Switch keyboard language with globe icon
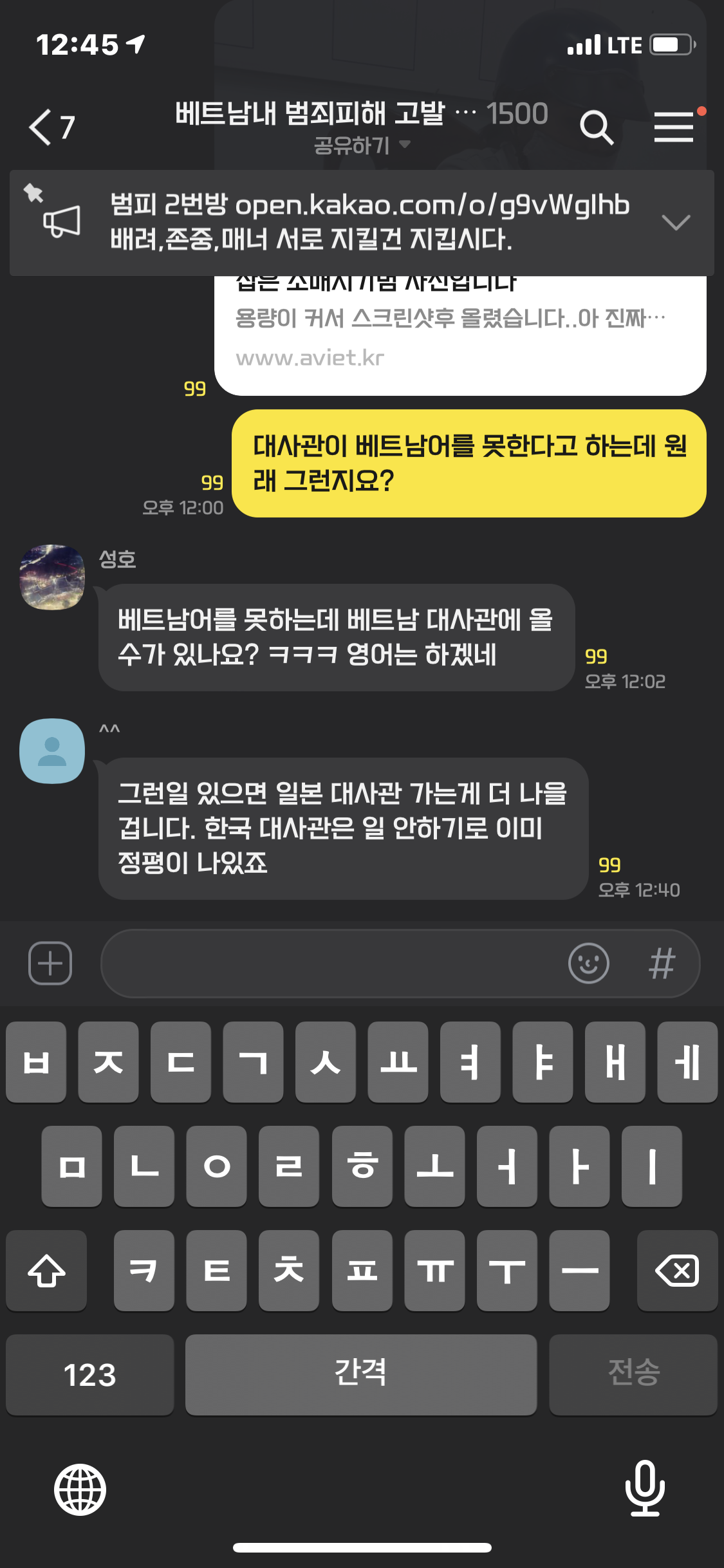 tap(80, 1489)
